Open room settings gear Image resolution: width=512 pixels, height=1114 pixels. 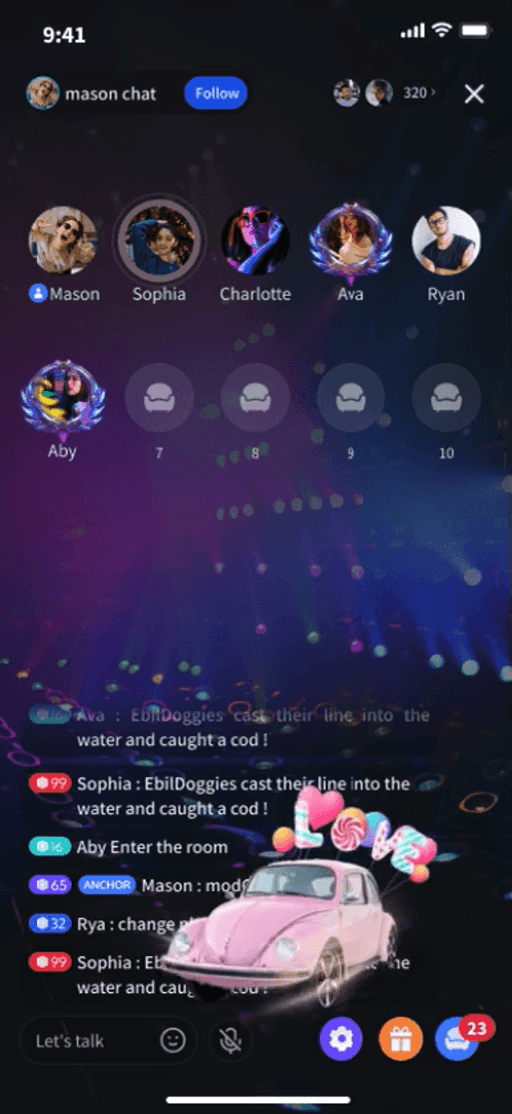[341, 1039]
